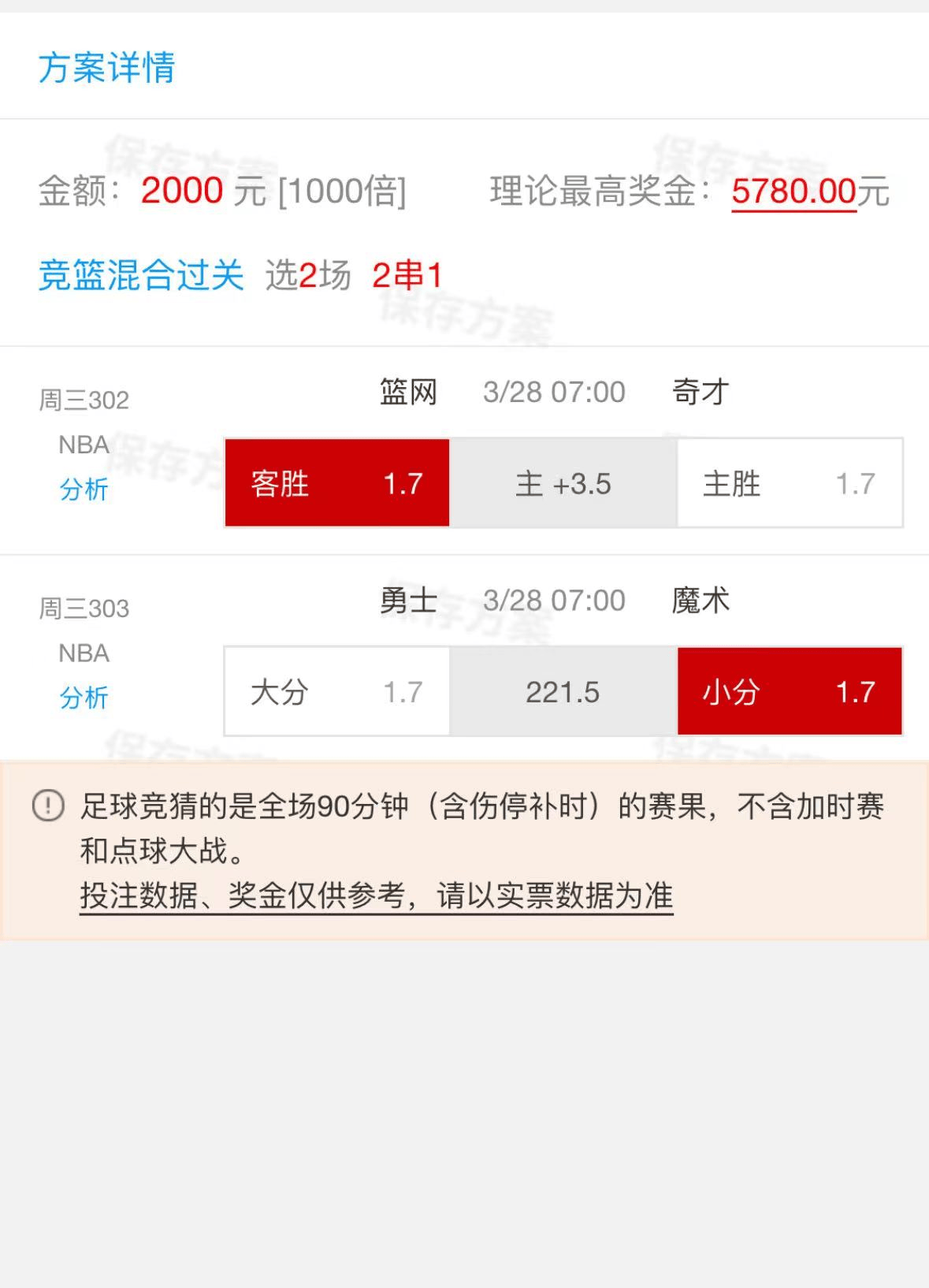Open the 分析 link for match 303
929x1288 pixels.
pos(83,698)
